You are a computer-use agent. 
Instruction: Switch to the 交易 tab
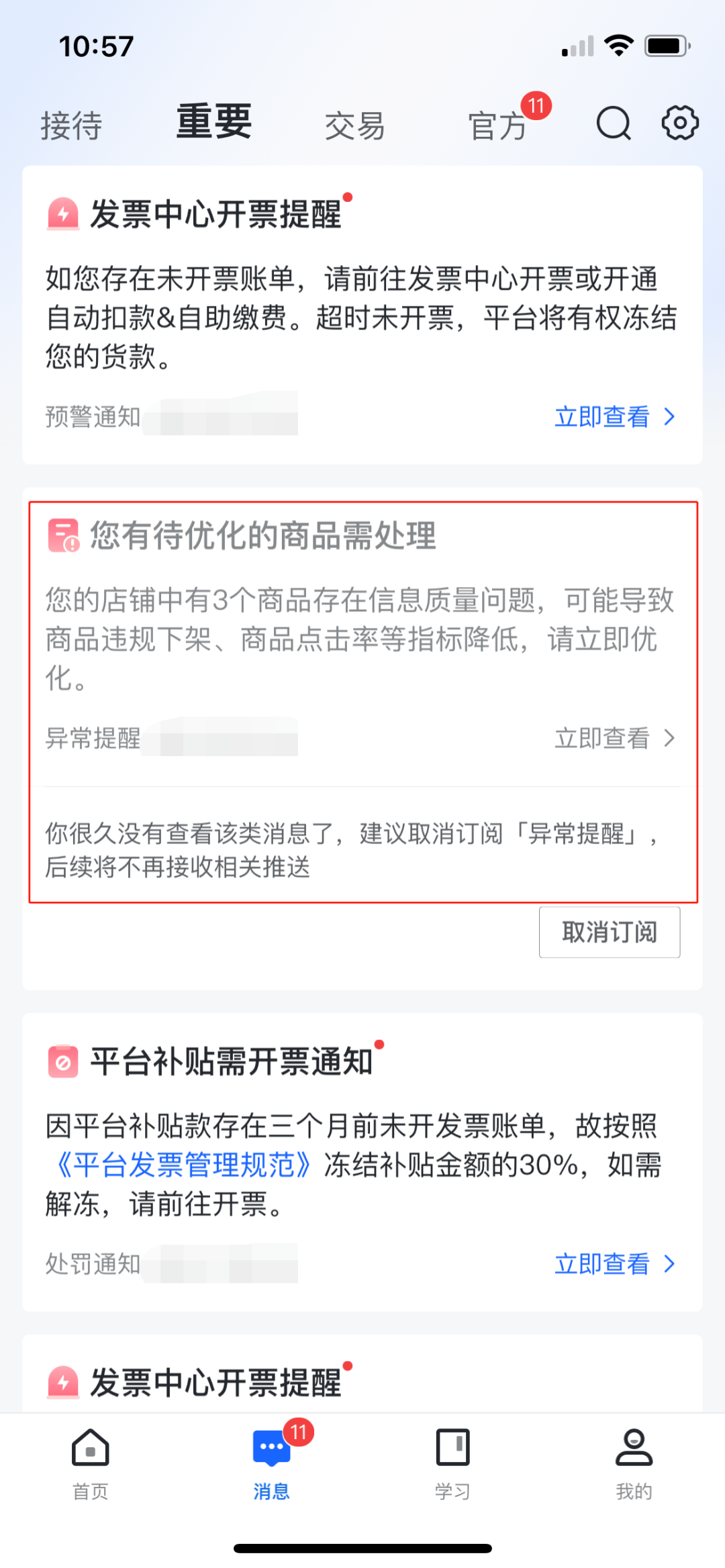click(354, 125)
